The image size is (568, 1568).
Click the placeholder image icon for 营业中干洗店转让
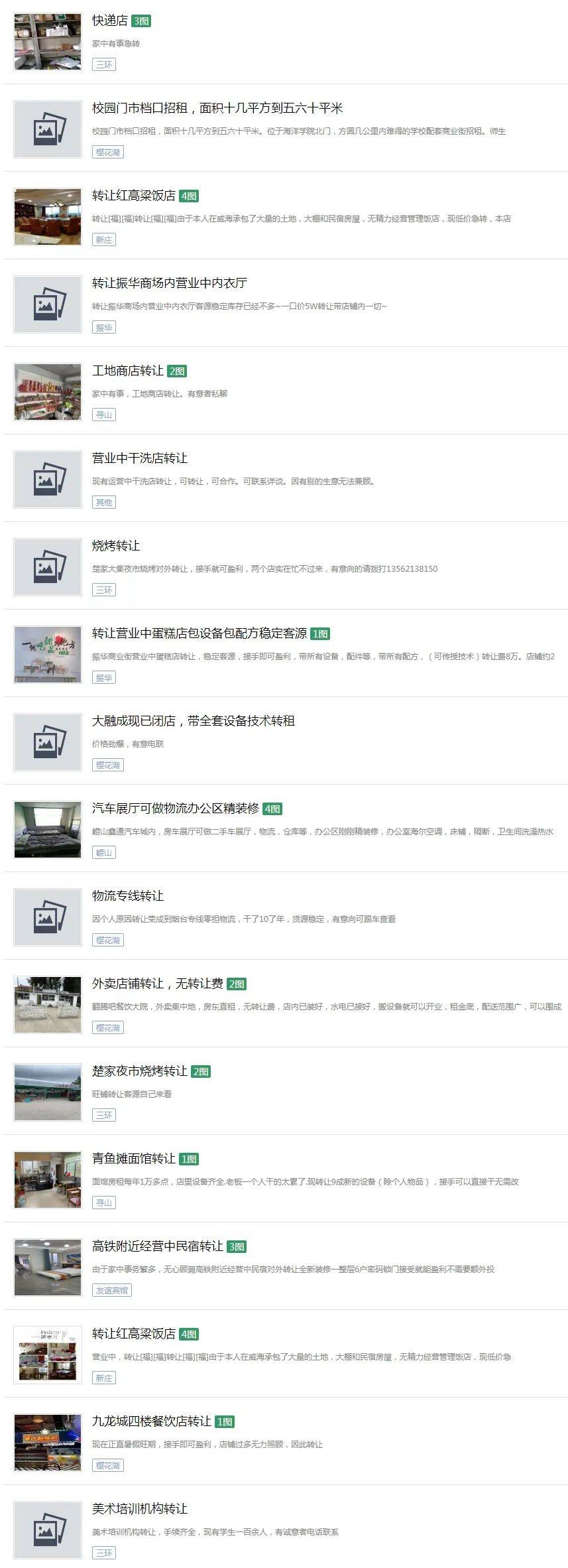tap(47, 480)
